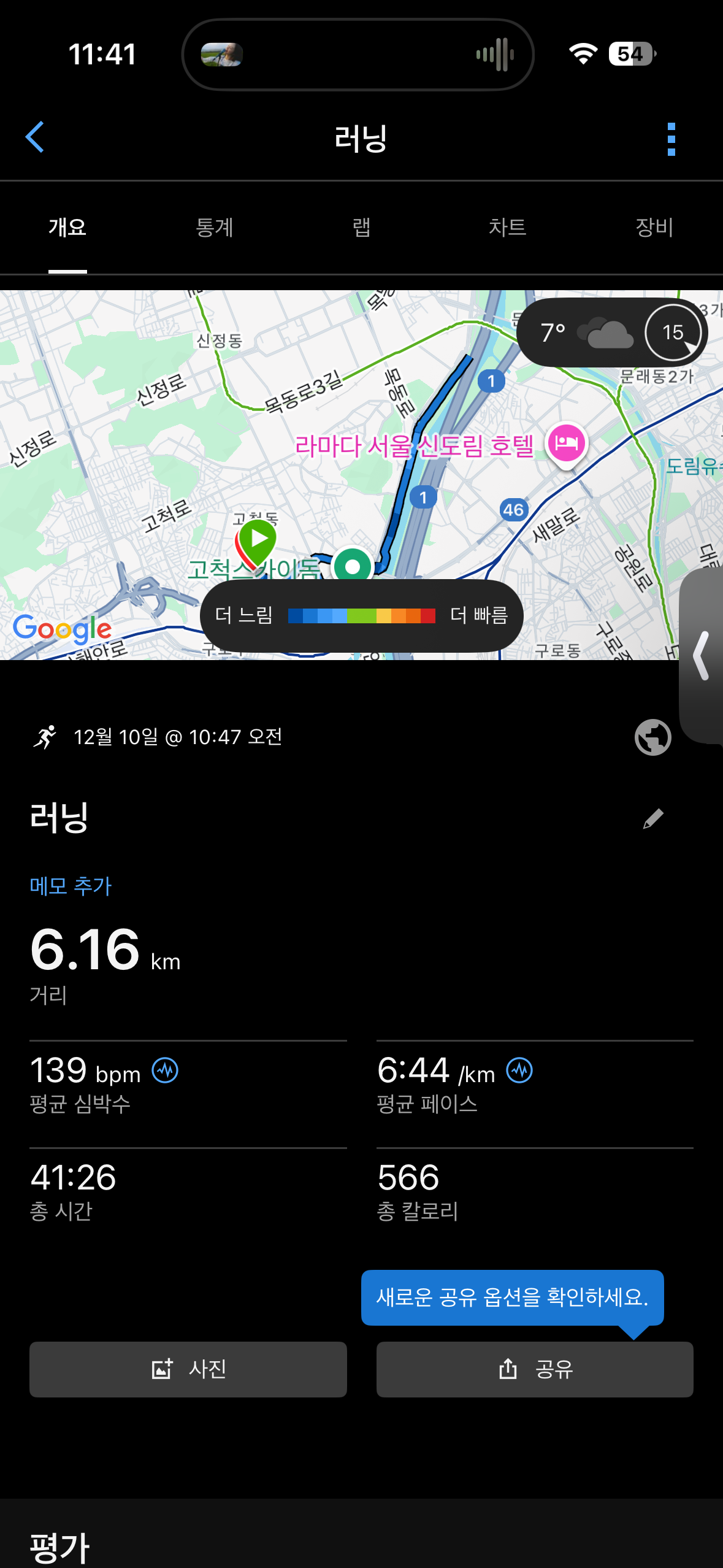The width and height of the screenshot is (723, 1568).
Task: Switch to the 통계 tab
Action: point(214,228)
